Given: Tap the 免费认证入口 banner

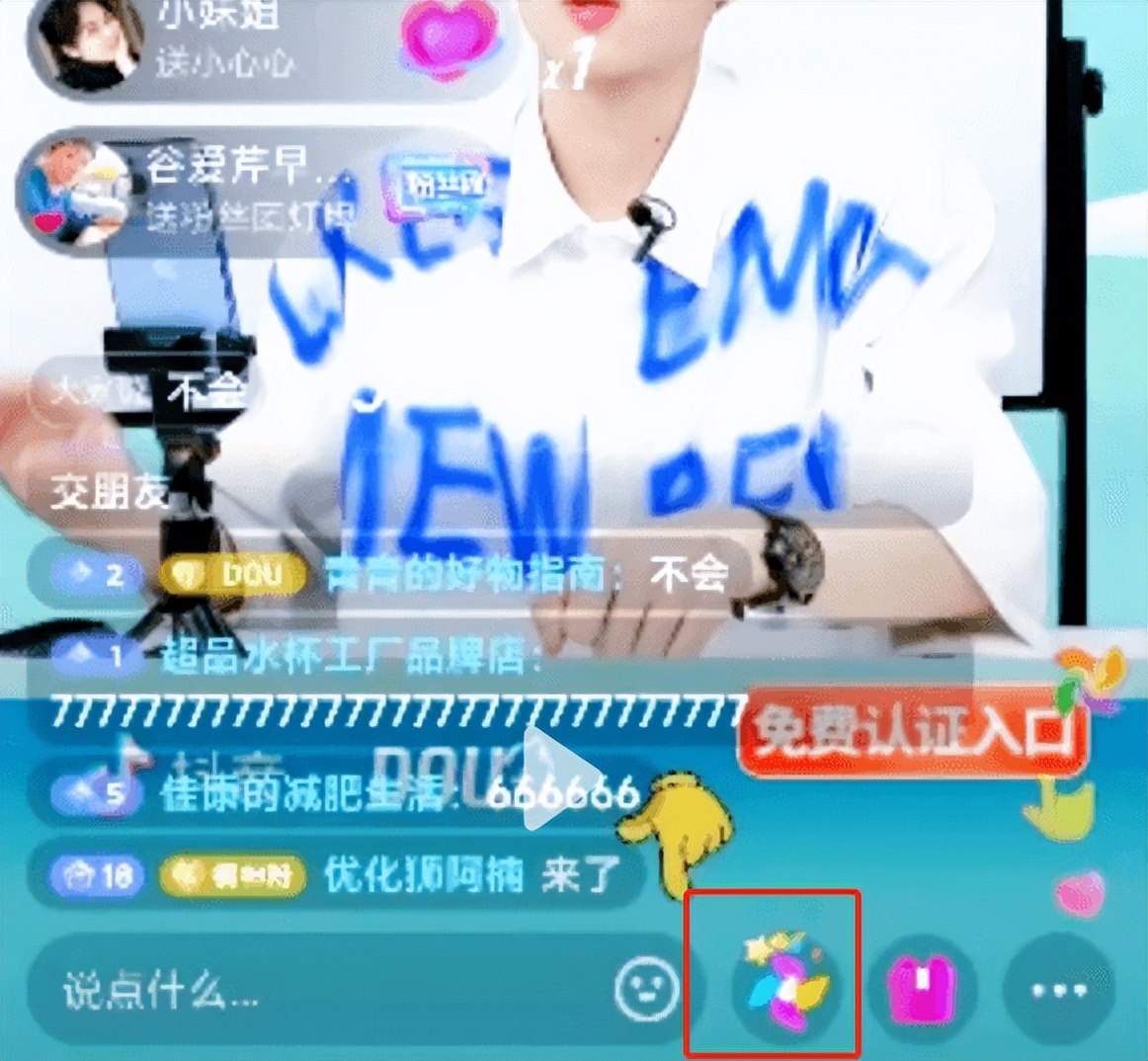Looking at the screenshot, I should click(914, 732).
